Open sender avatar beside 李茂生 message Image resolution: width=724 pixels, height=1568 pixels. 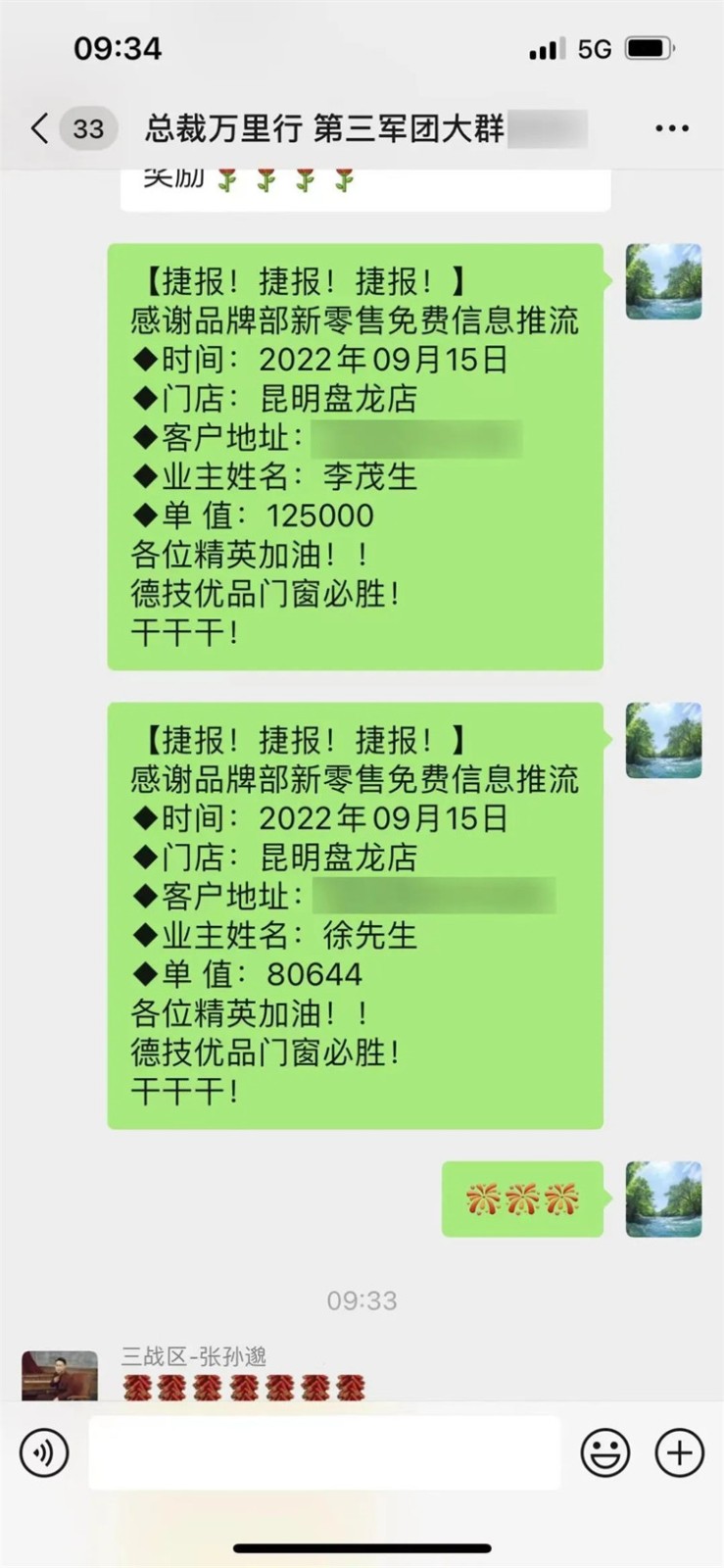[663, 281]
